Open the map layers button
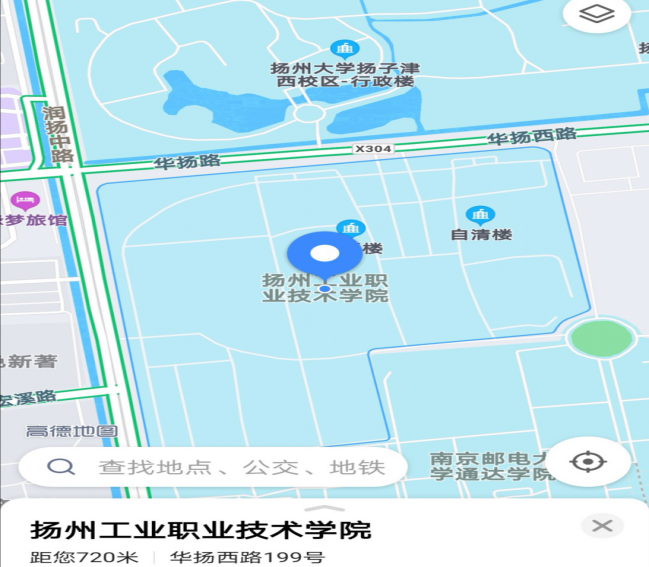This screenshot has height=567, width=649. [598, 14]
